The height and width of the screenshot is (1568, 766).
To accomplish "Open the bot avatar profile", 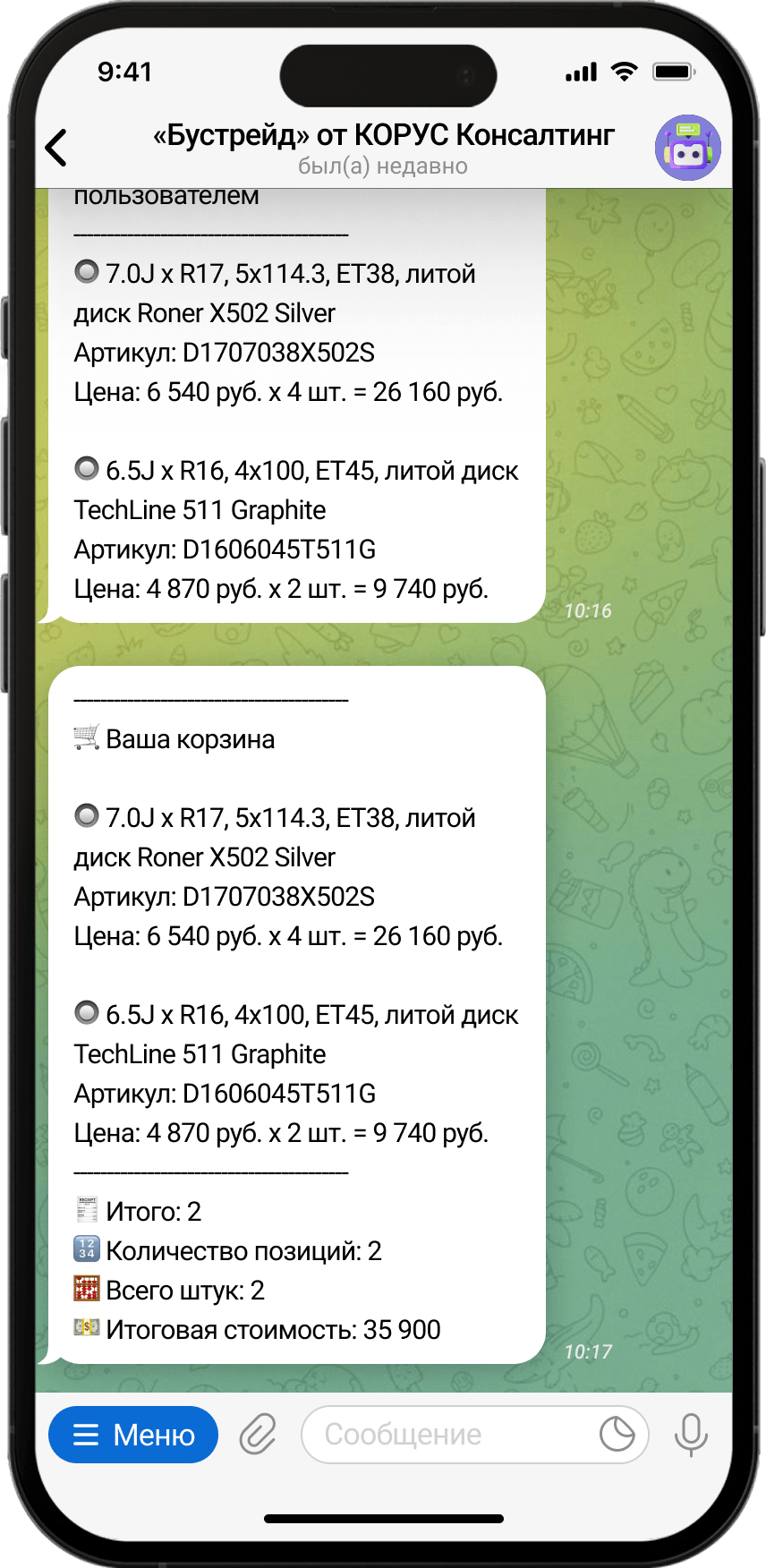I will 687,148.
